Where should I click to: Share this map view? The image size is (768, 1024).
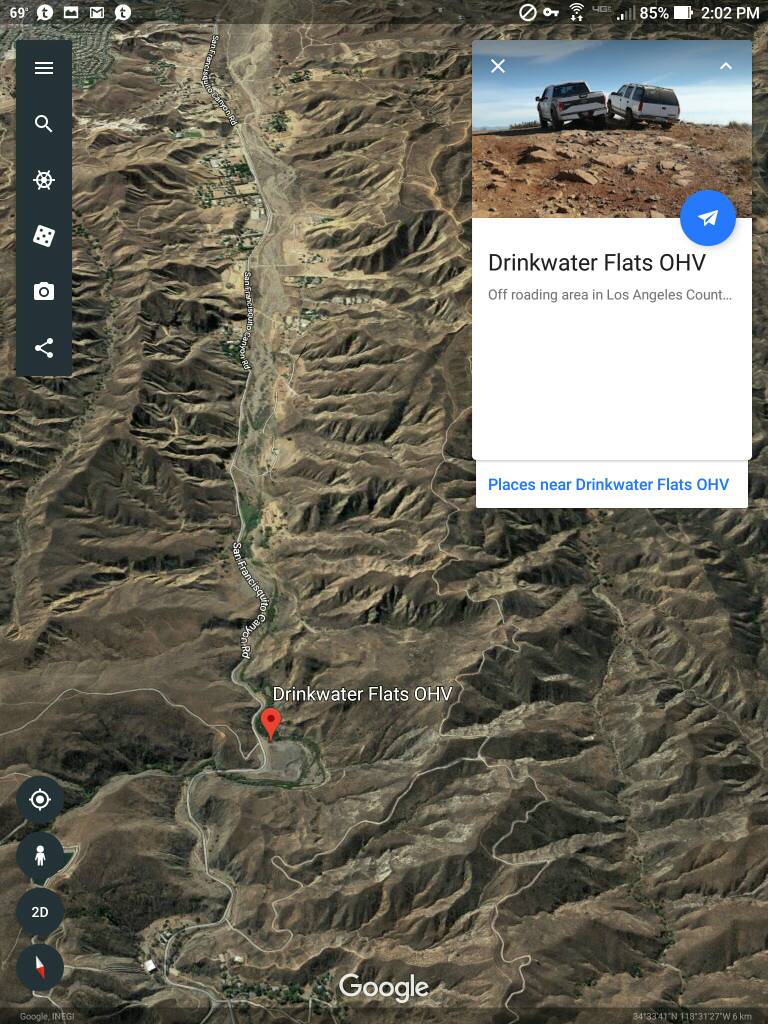click(x=44, y=348)
